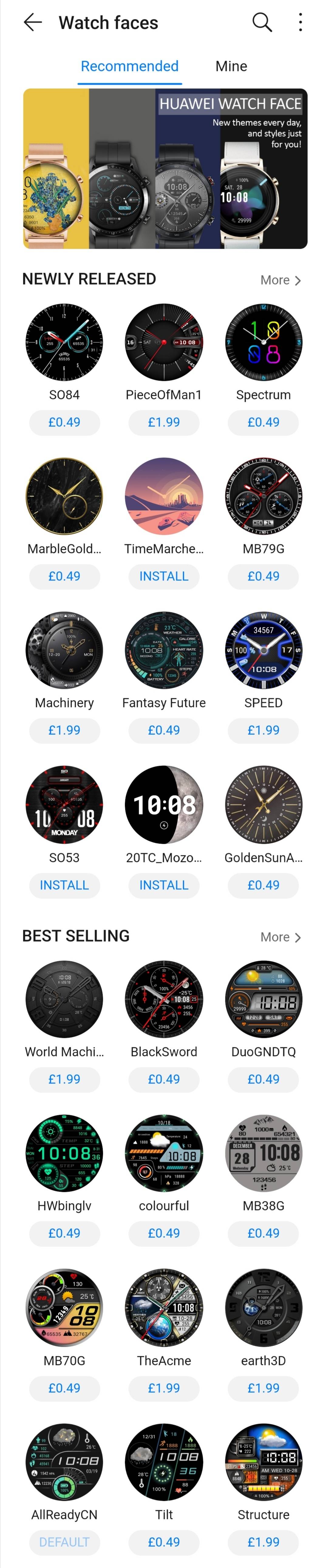This screenshot has height=1568, width=328.
Task: Install the 20TC_Mozo watch face
Action: click(x=164, y=885)
